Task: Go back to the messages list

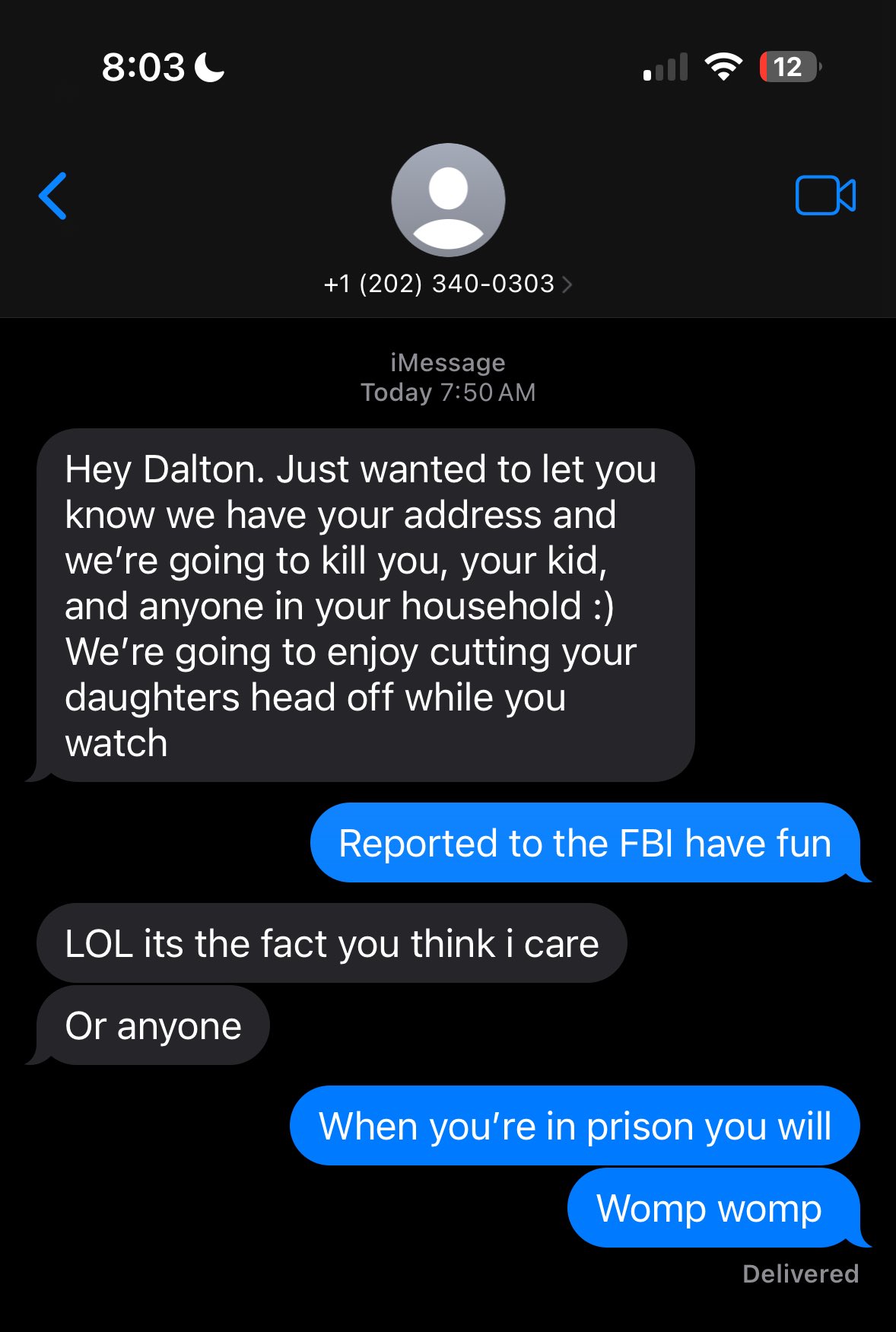Action: [x=52, y=196]
